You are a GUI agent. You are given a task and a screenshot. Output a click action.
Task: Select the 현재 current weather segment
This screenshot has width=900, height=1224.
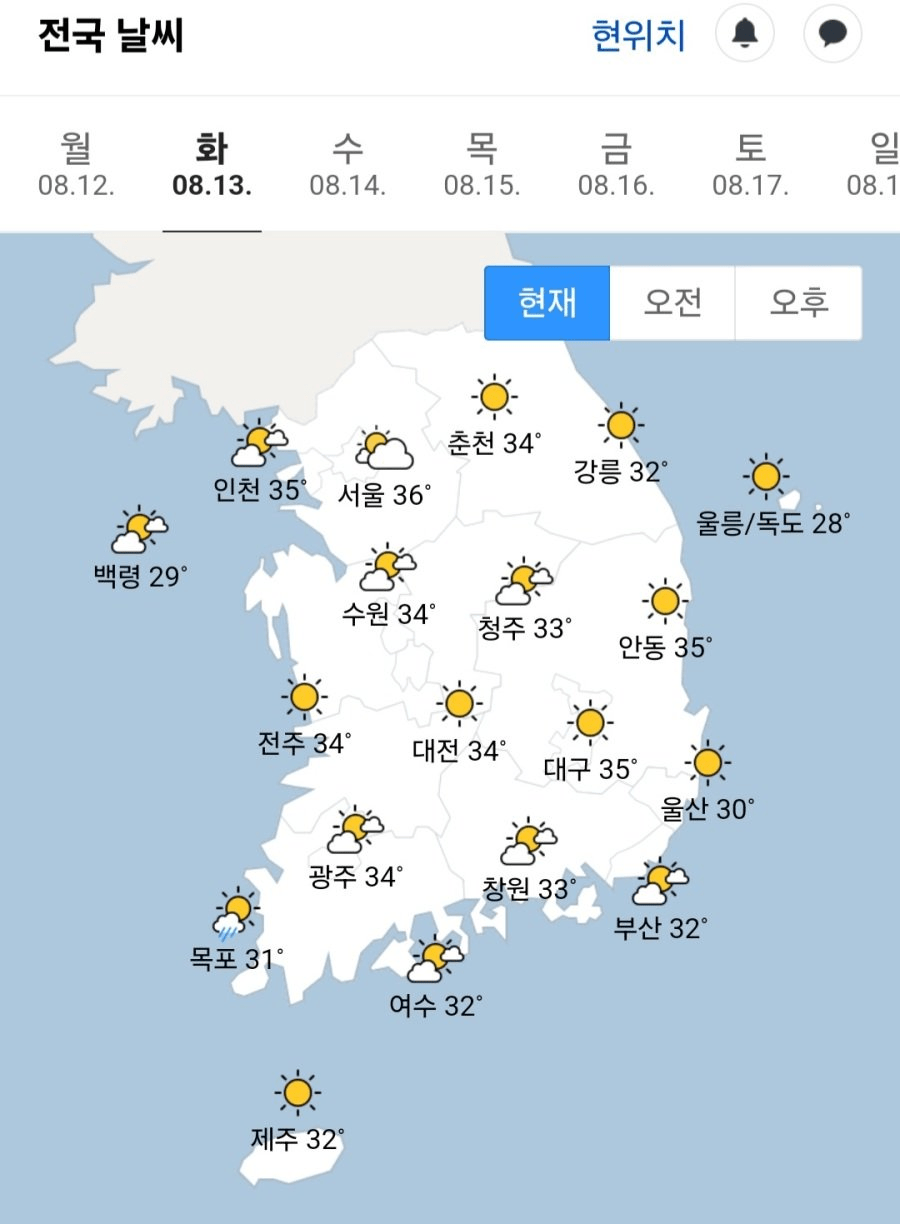coord(547,303)
